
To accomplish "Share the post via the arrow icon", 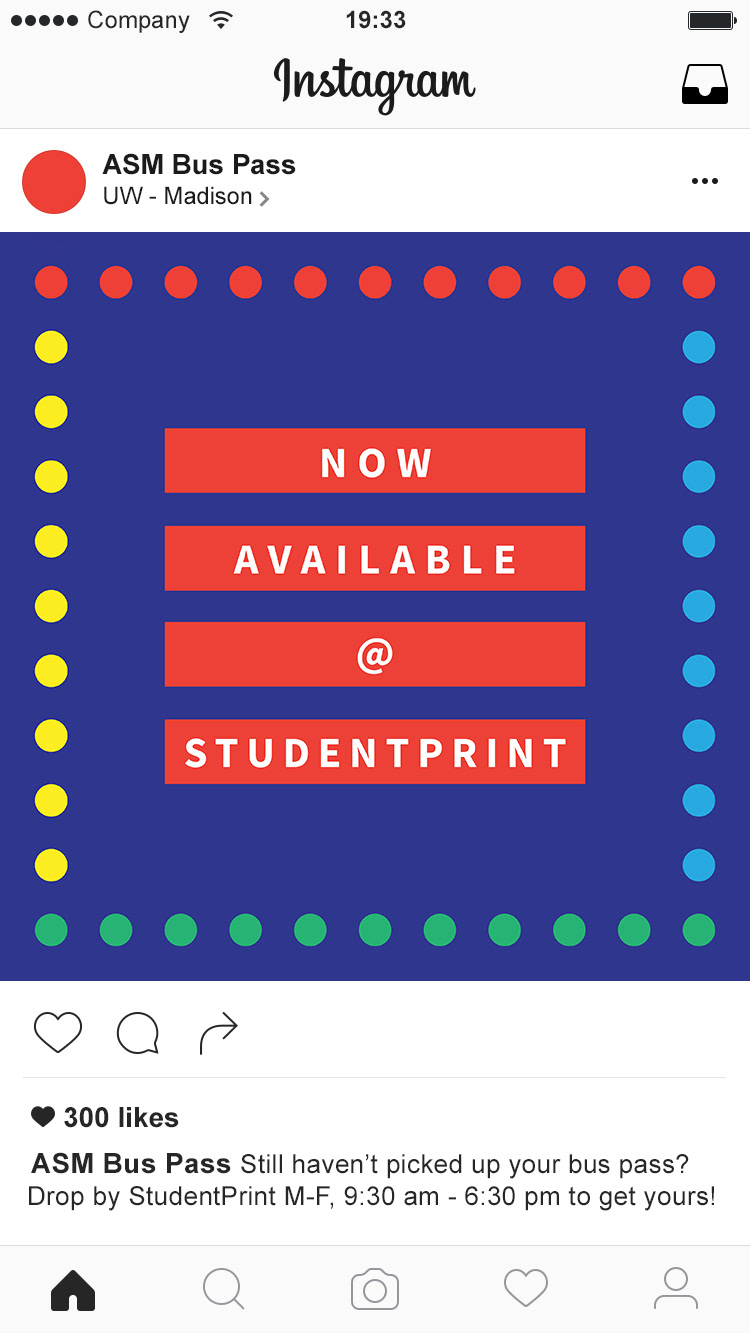I will pyautogui.click(x=218, y=1033).
